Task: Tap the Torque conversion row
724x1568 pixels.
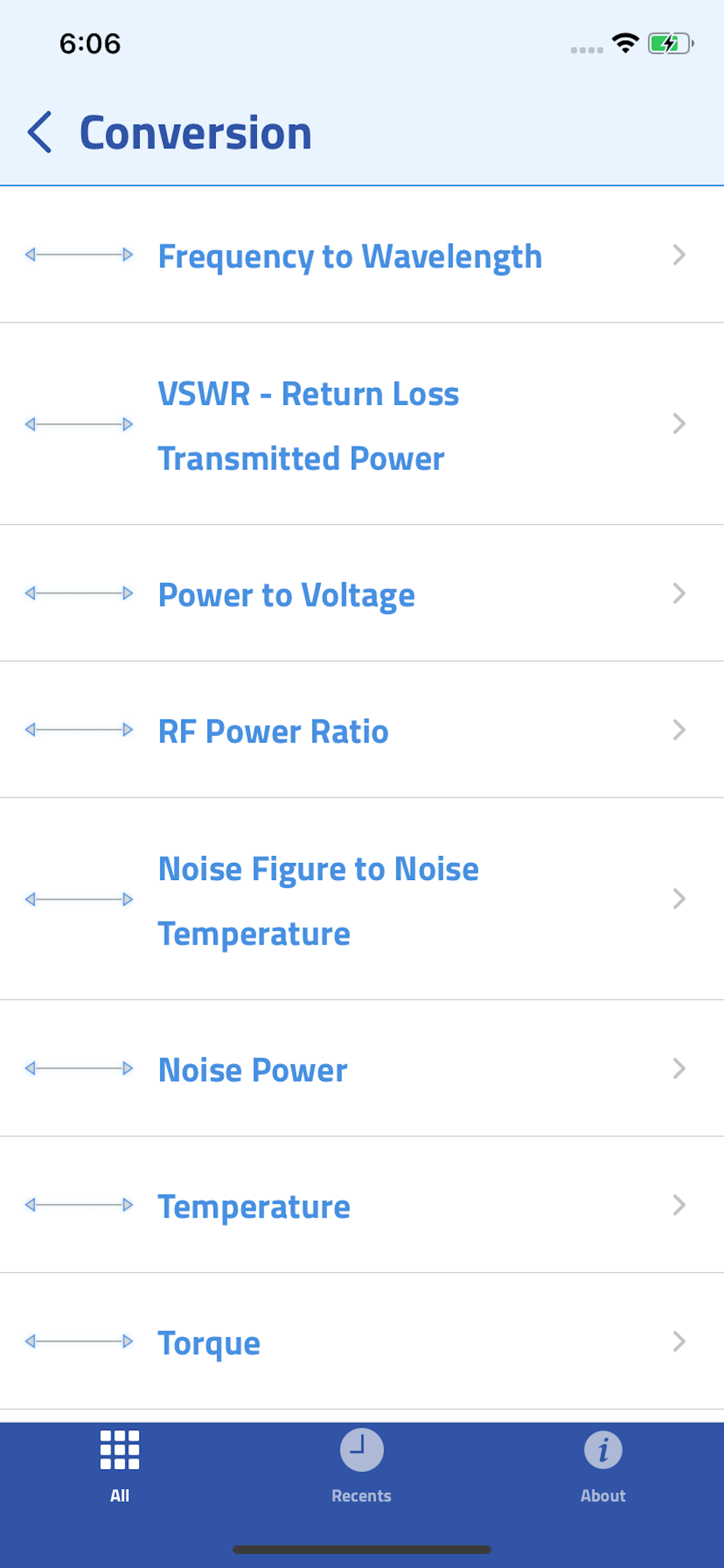Action: point(362,1343)
